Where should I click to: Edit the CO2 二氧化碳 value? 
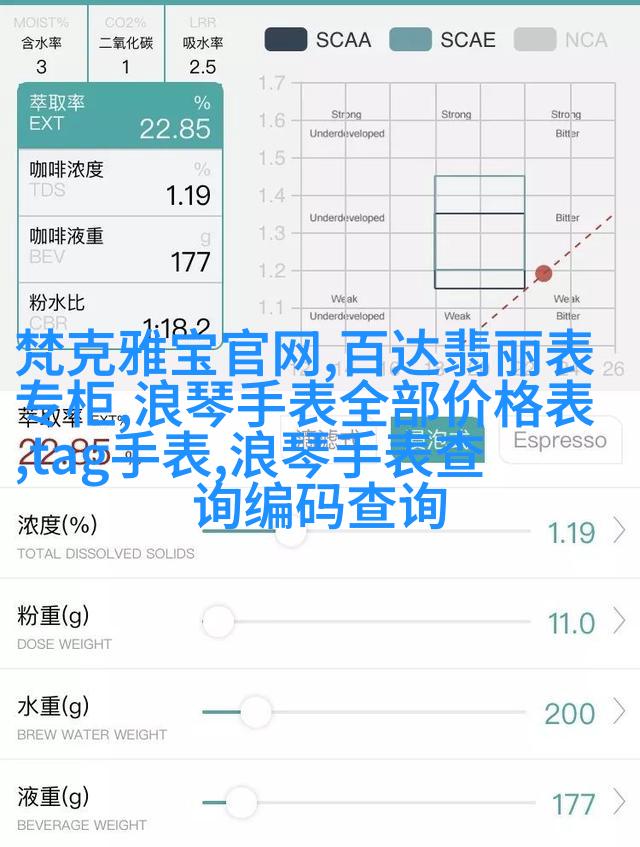click(x=125, y=67)
